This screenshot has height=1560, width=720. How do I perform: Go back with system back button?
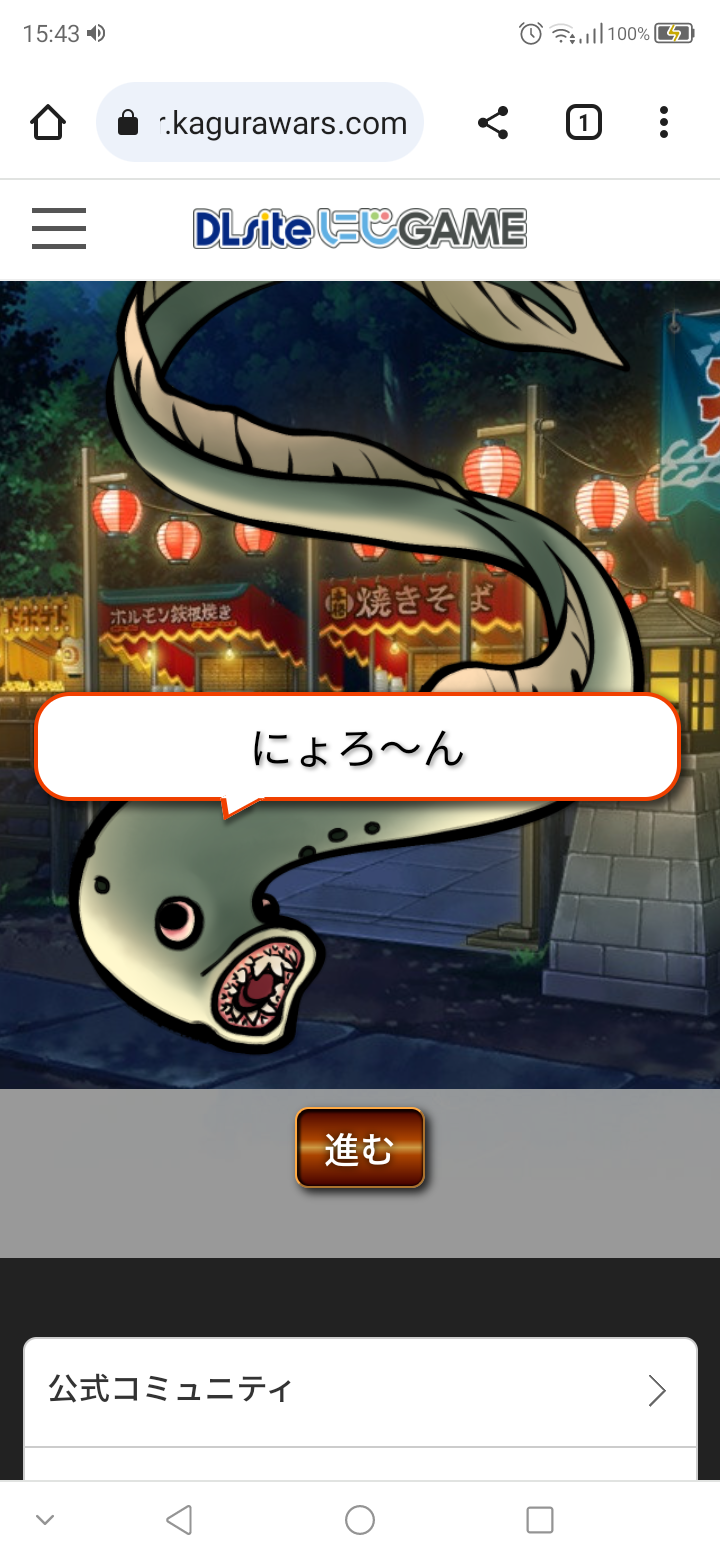pyautogui.click(x=179, y=1520)
